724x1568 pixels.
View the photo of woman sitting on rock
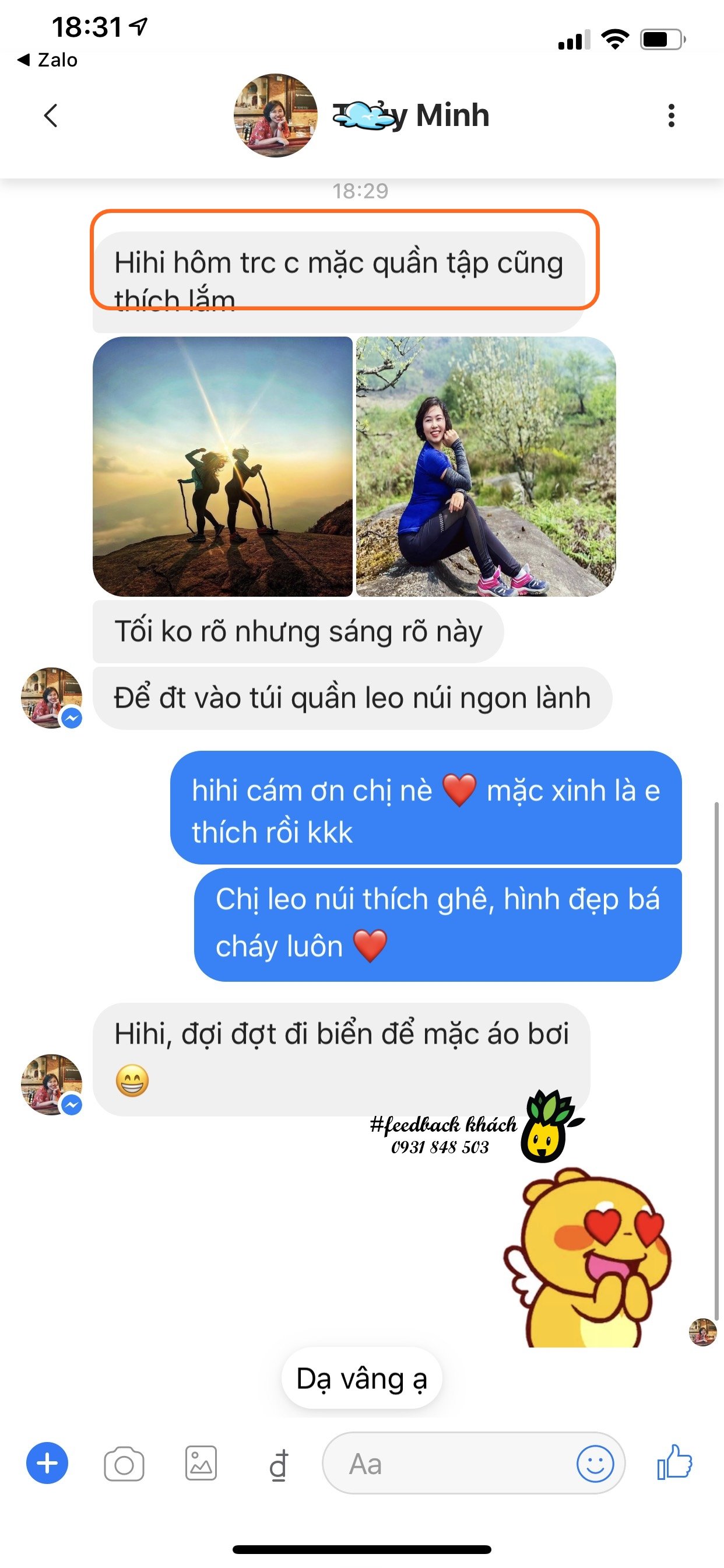point(486,466)
